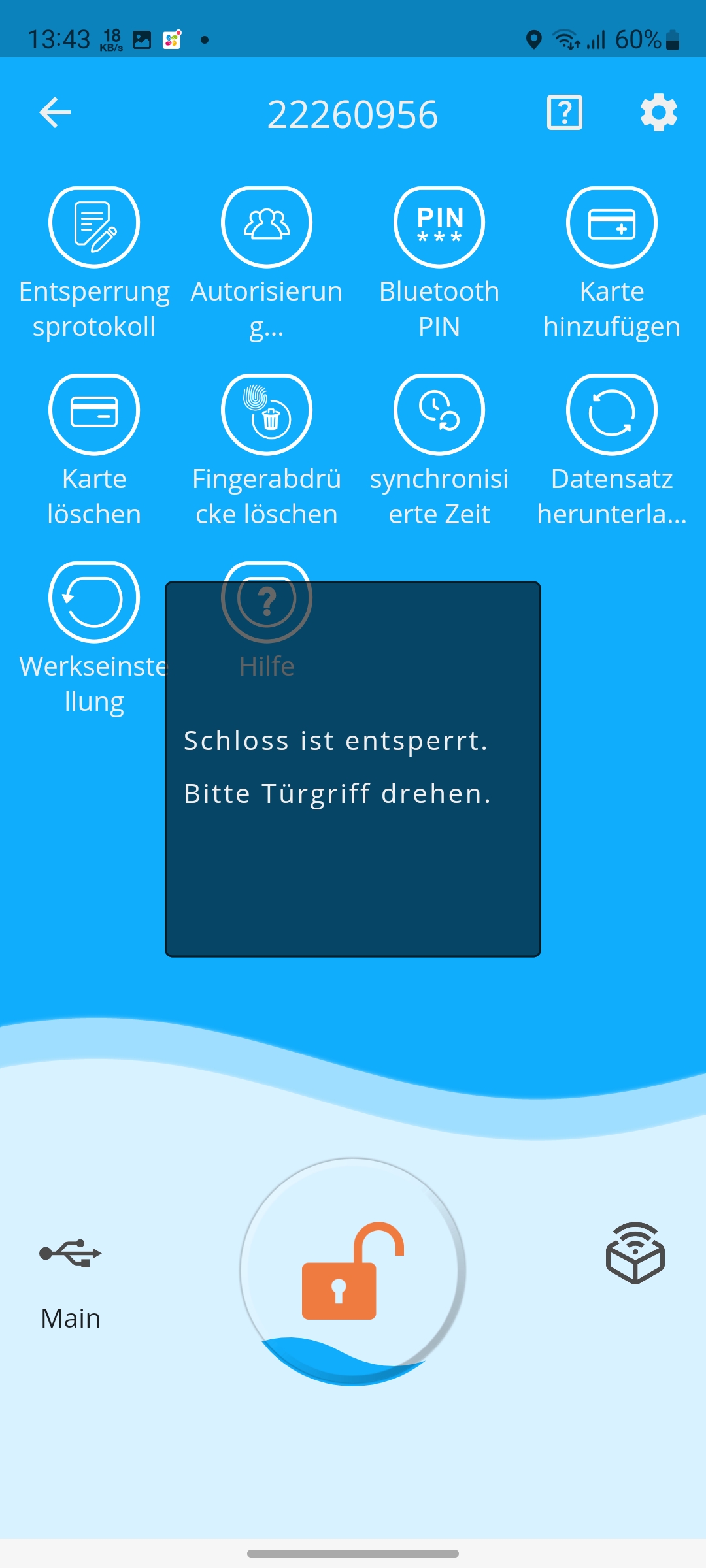Select Karte löschen

[x=94, y=415]
